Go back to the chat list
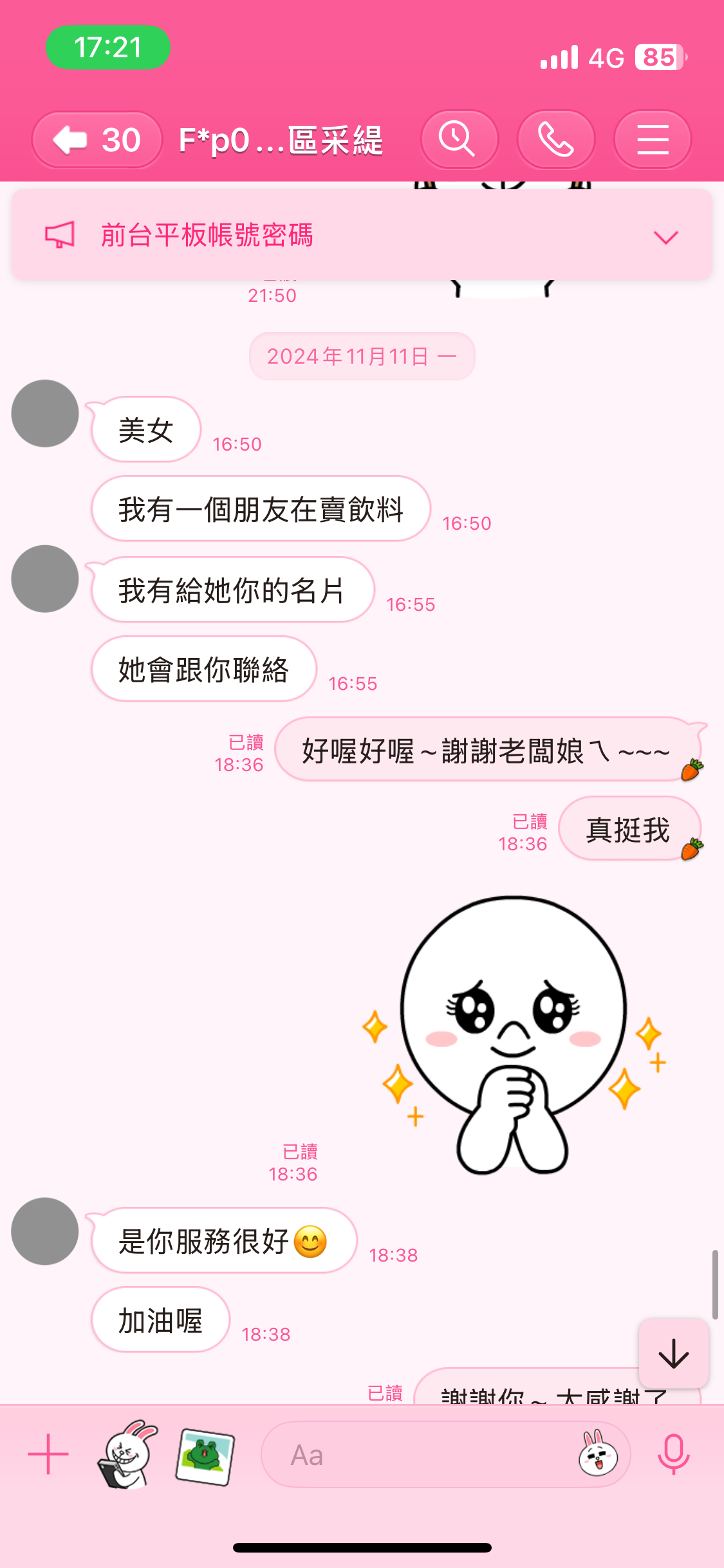The image size is (724, 1568). click(97, 140)
